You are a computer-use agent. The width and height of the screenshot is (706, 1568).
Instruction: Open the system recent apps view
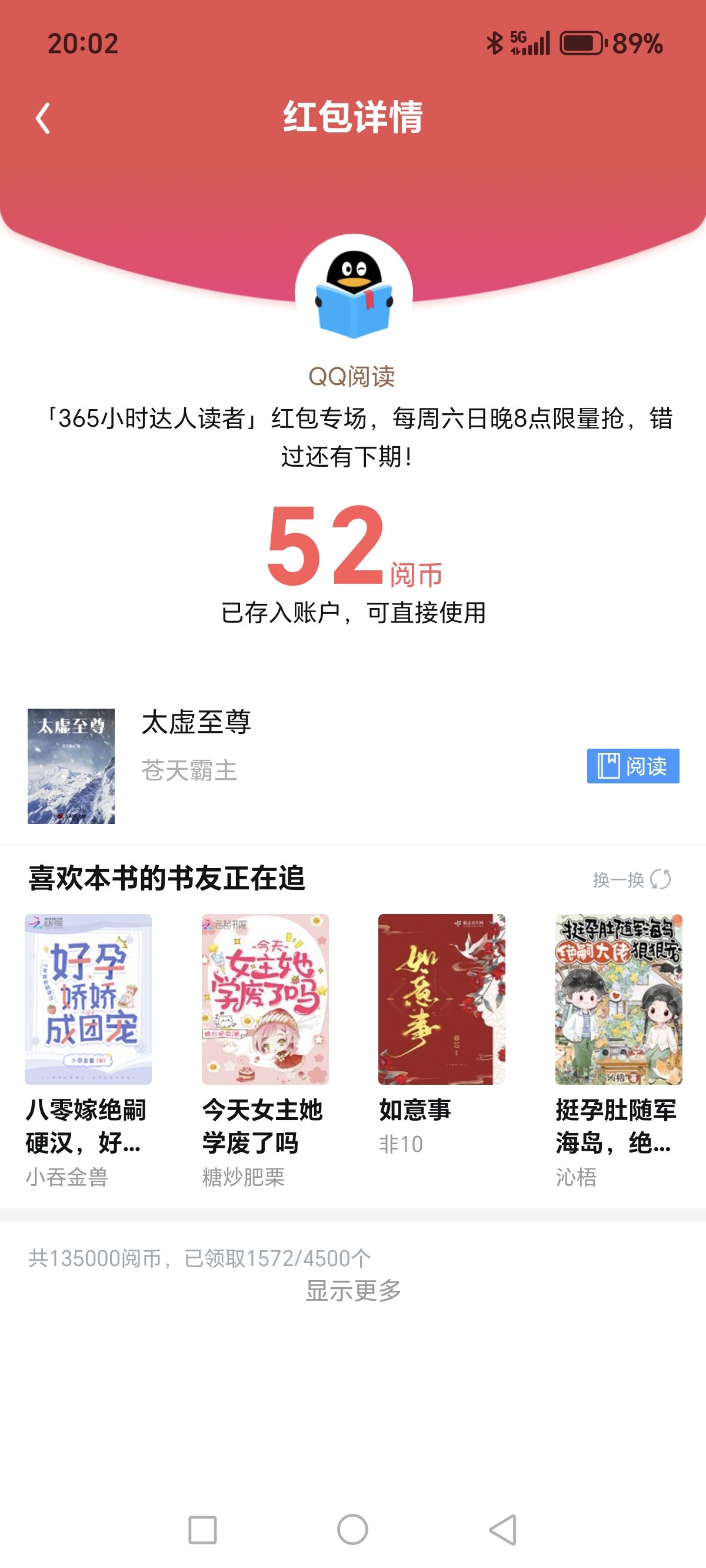tap(202, 1529)
